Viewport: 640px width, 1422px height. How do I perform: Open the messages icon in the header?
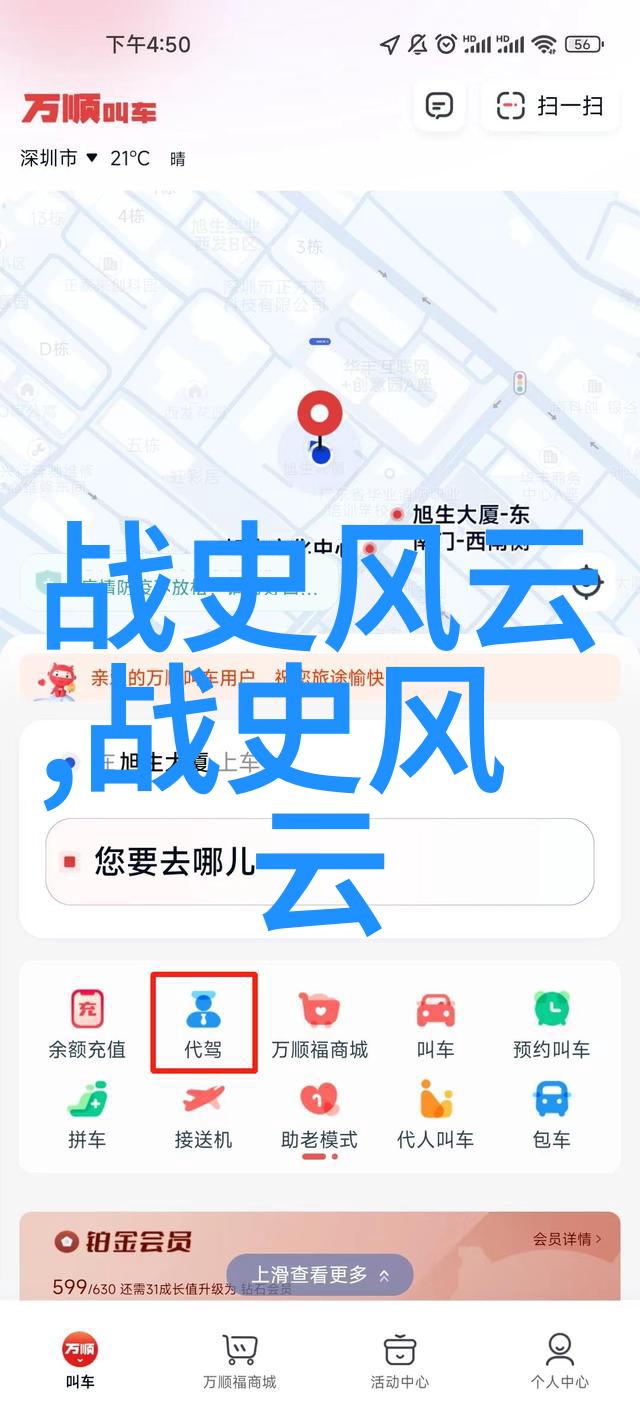click(x=439, y=106)
